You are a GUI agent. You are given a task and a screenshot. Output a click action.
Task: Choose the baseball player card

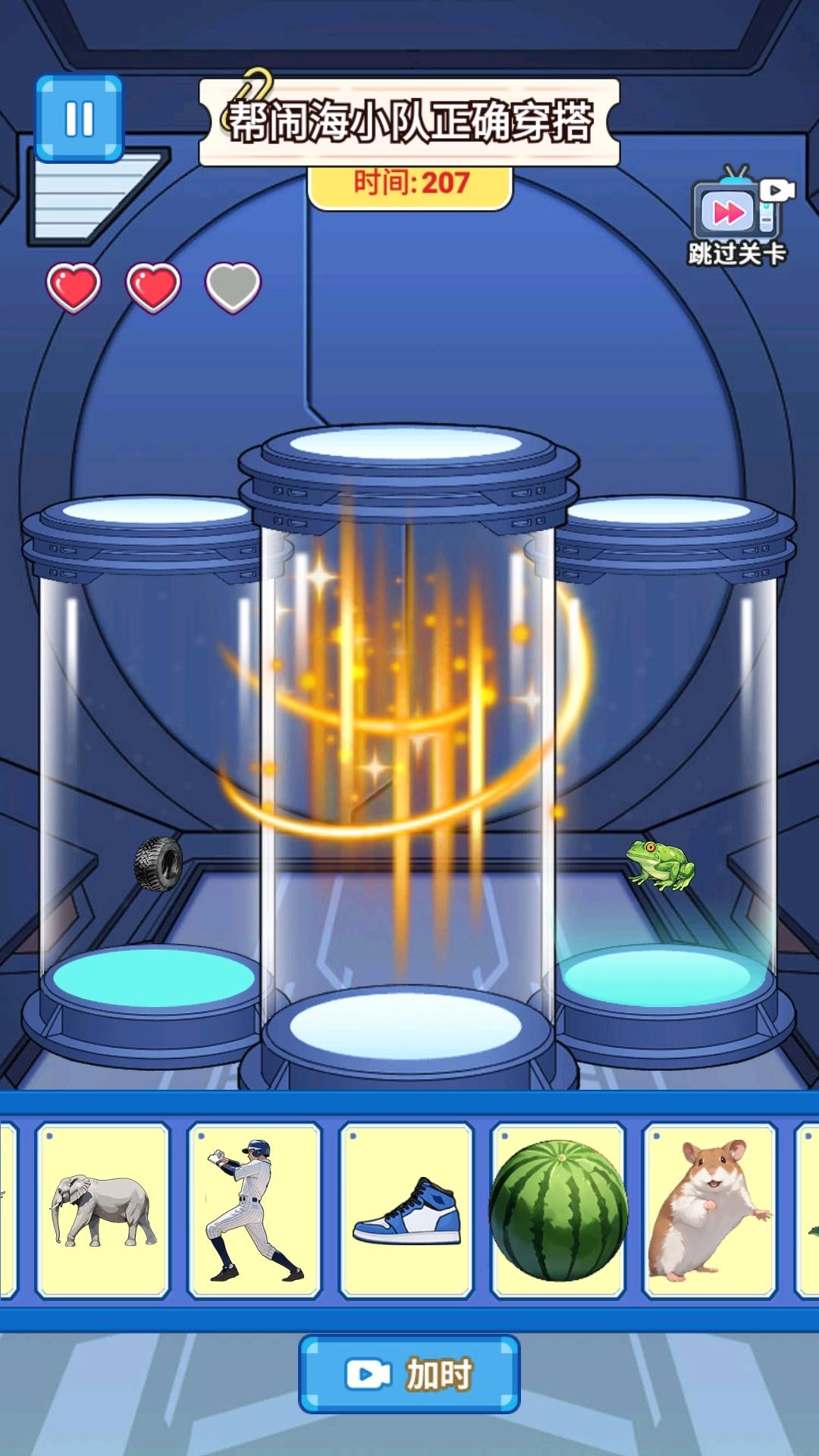click(x=255, y=1210)
